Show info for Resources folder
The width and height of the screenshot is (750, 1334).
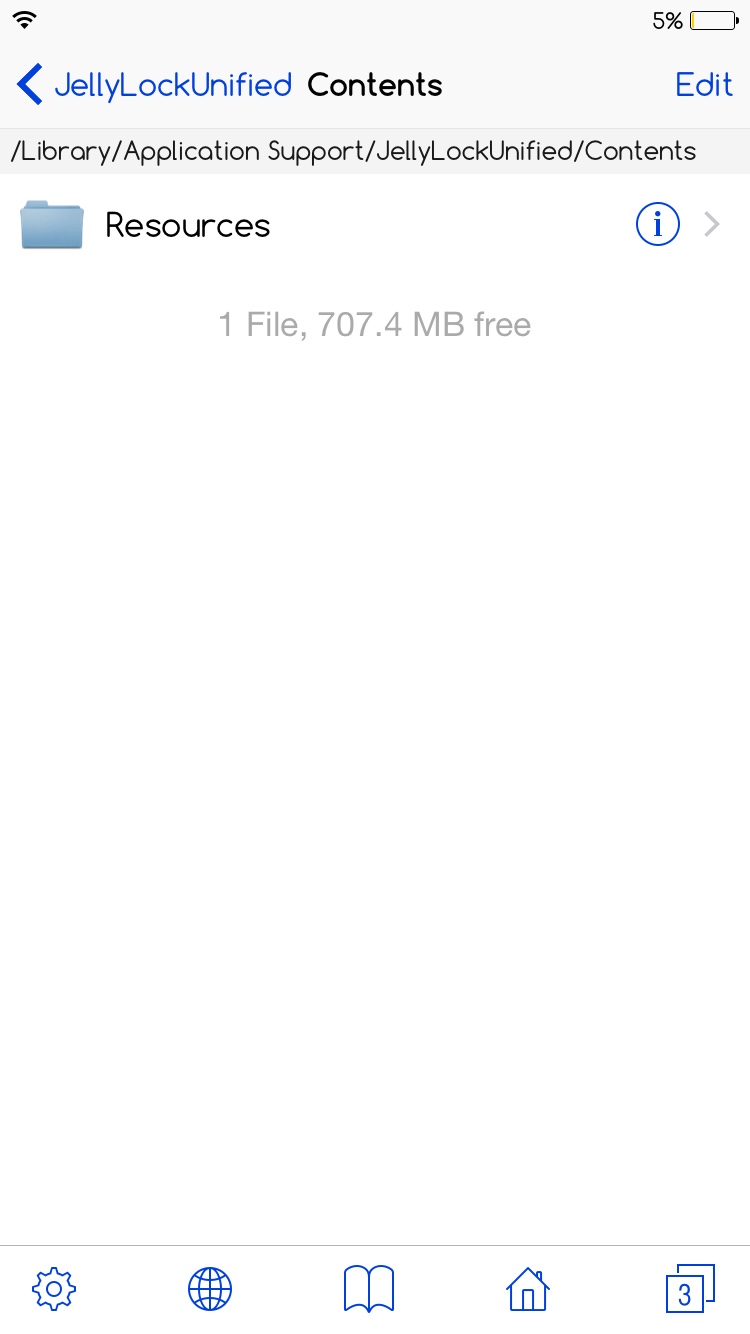coord(657,225)
